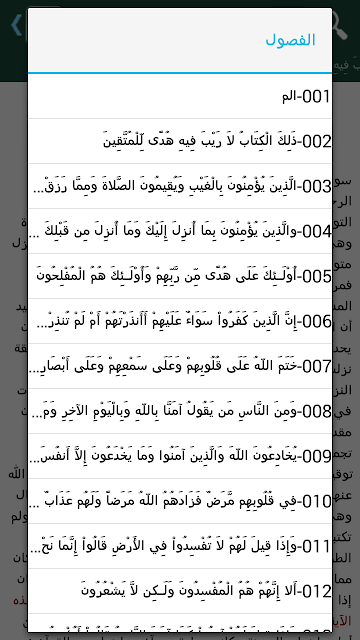360x640 pixels.
Task: Choose verse 003 الذين يؤمنون بالغيب
Action: click(180, 186)
